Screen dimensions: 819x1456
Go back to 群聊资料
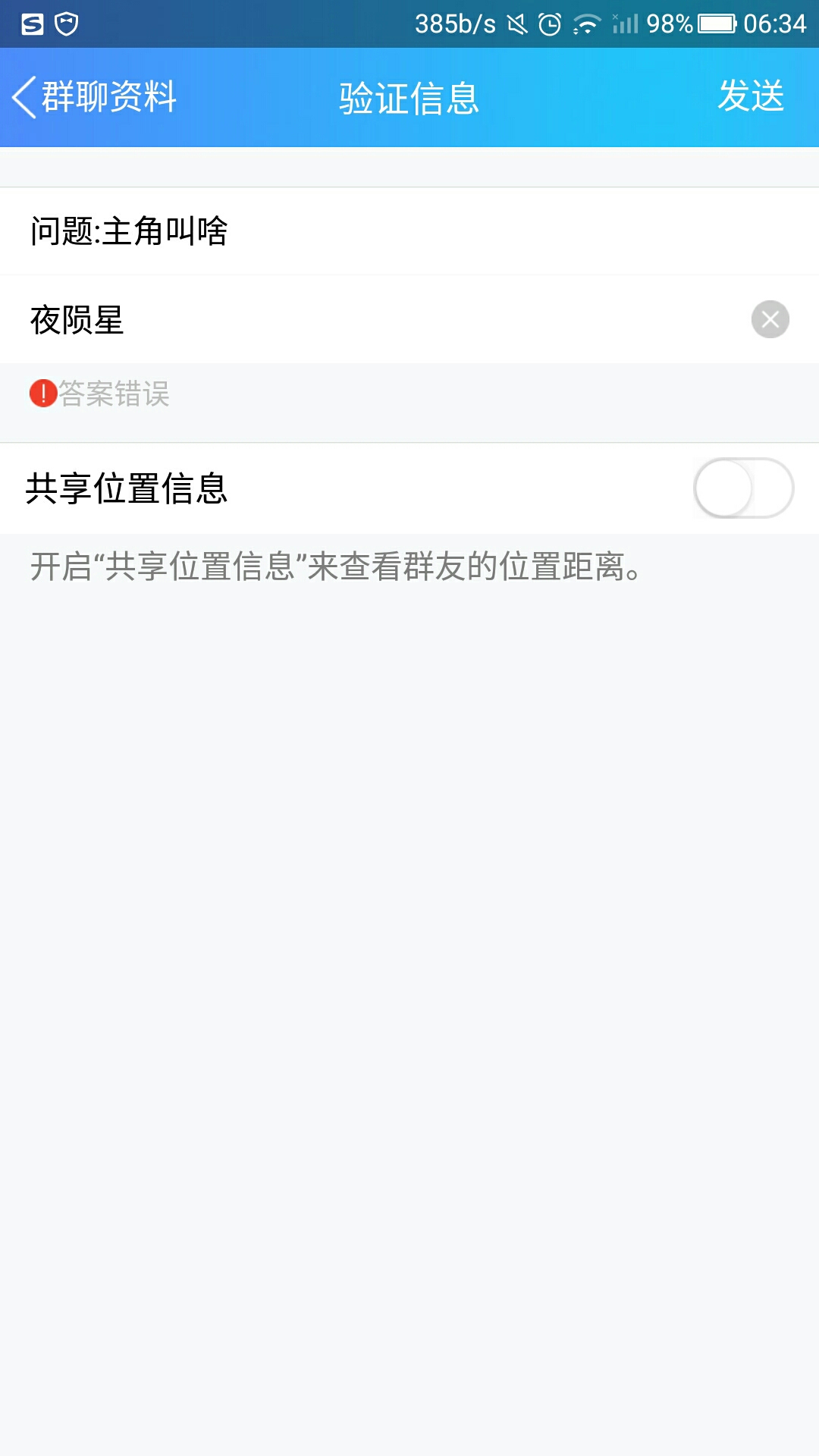94,97
